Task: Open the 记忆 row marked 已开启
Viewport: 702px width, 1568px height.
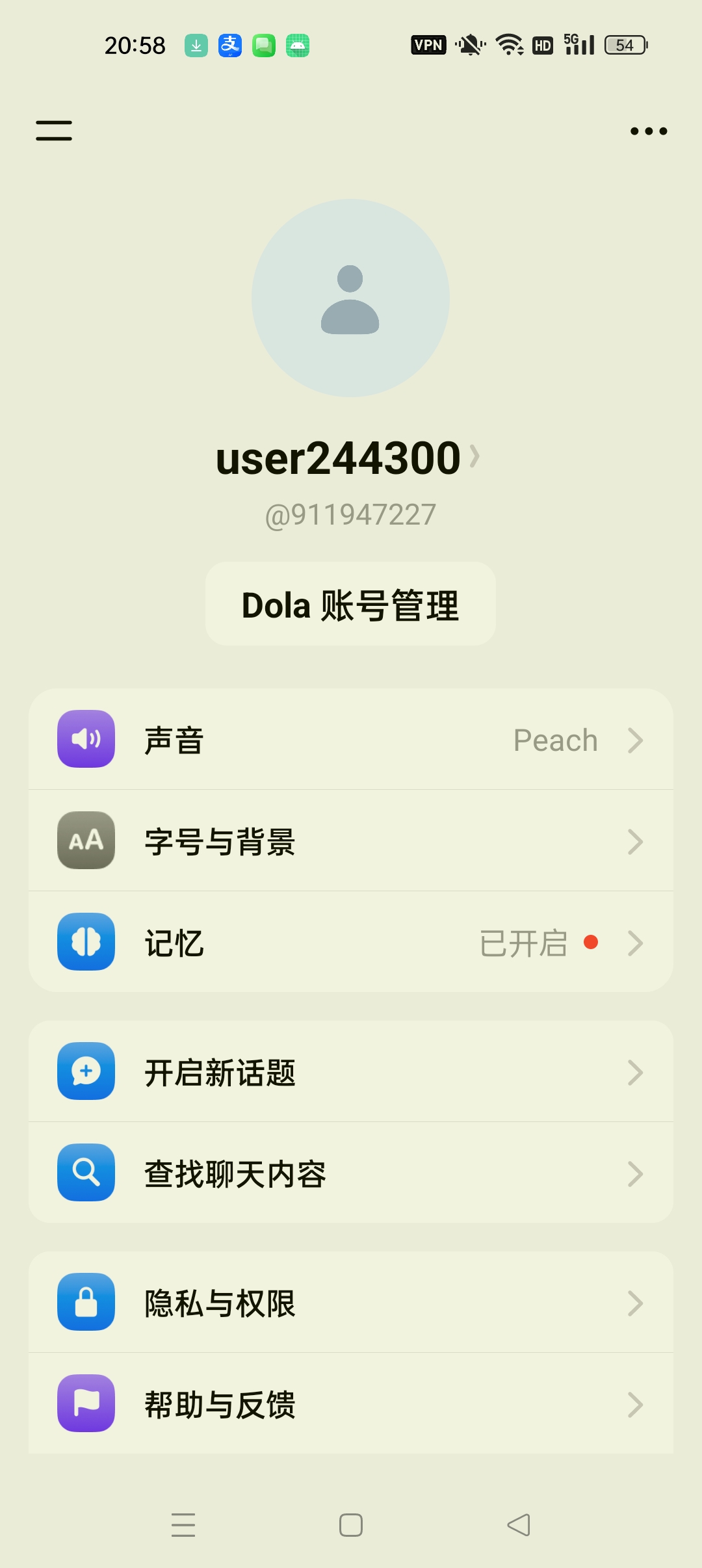Action: click(351, 942)
